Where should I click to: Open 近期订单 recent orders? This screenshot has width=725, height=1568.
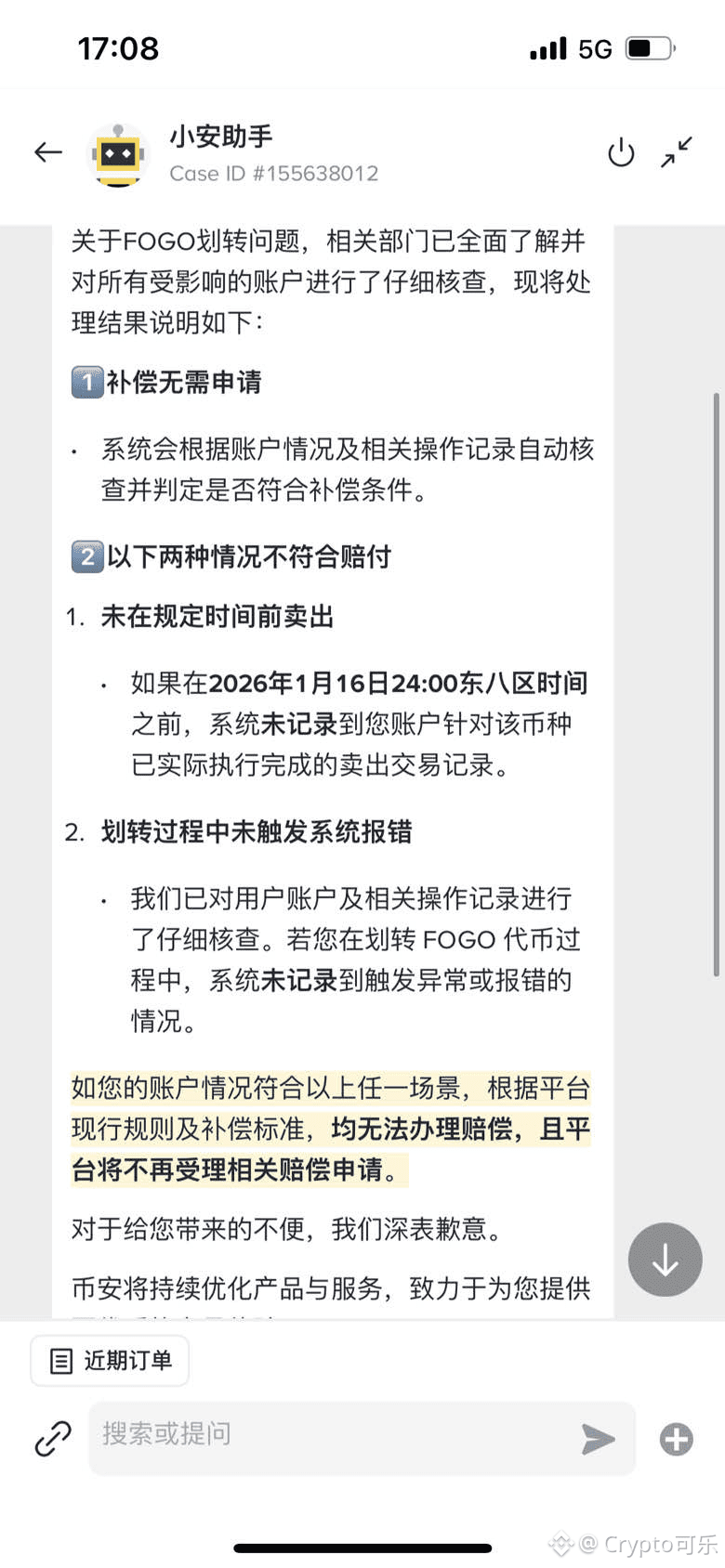(110, 1361)
